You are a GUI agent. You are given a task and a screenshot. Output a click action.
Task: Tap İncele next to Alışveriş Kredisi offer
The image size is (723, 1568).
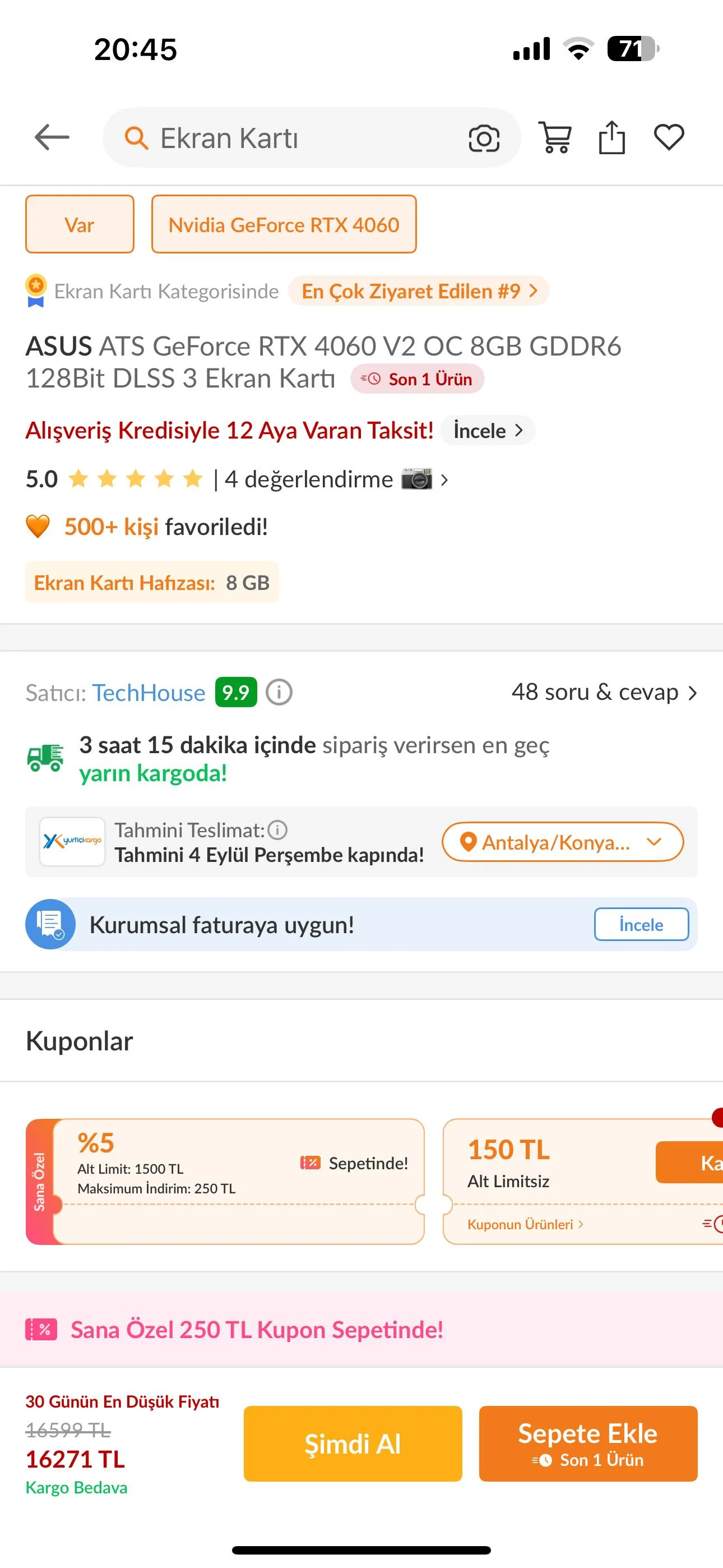click(488, 430)
